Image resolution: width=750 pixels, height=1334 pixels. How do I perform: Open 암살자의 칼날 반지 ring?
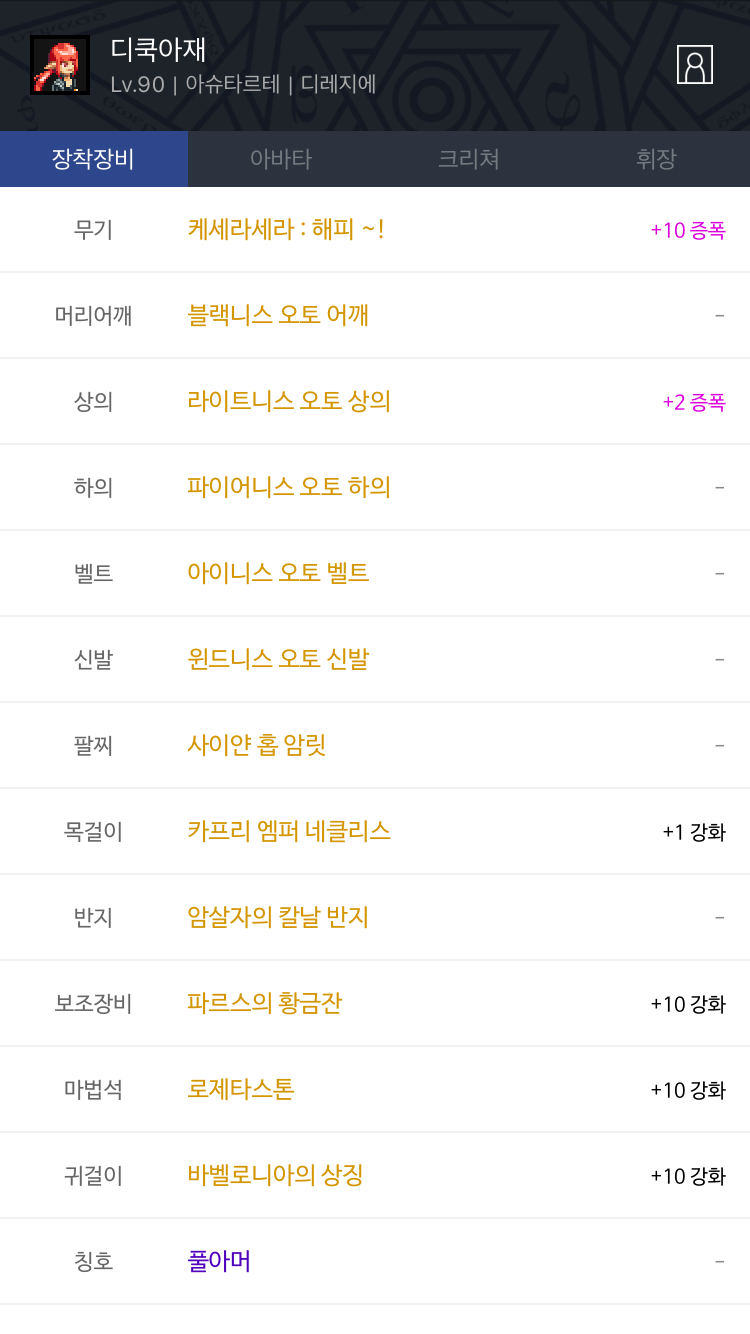278,918
